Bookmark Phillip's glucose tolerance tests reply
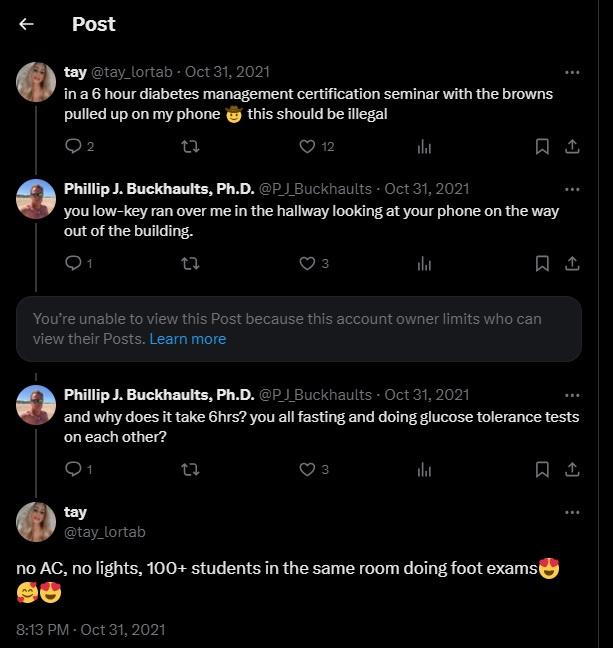Viewport: 613px width, 648px height. [x=542, y=469]
